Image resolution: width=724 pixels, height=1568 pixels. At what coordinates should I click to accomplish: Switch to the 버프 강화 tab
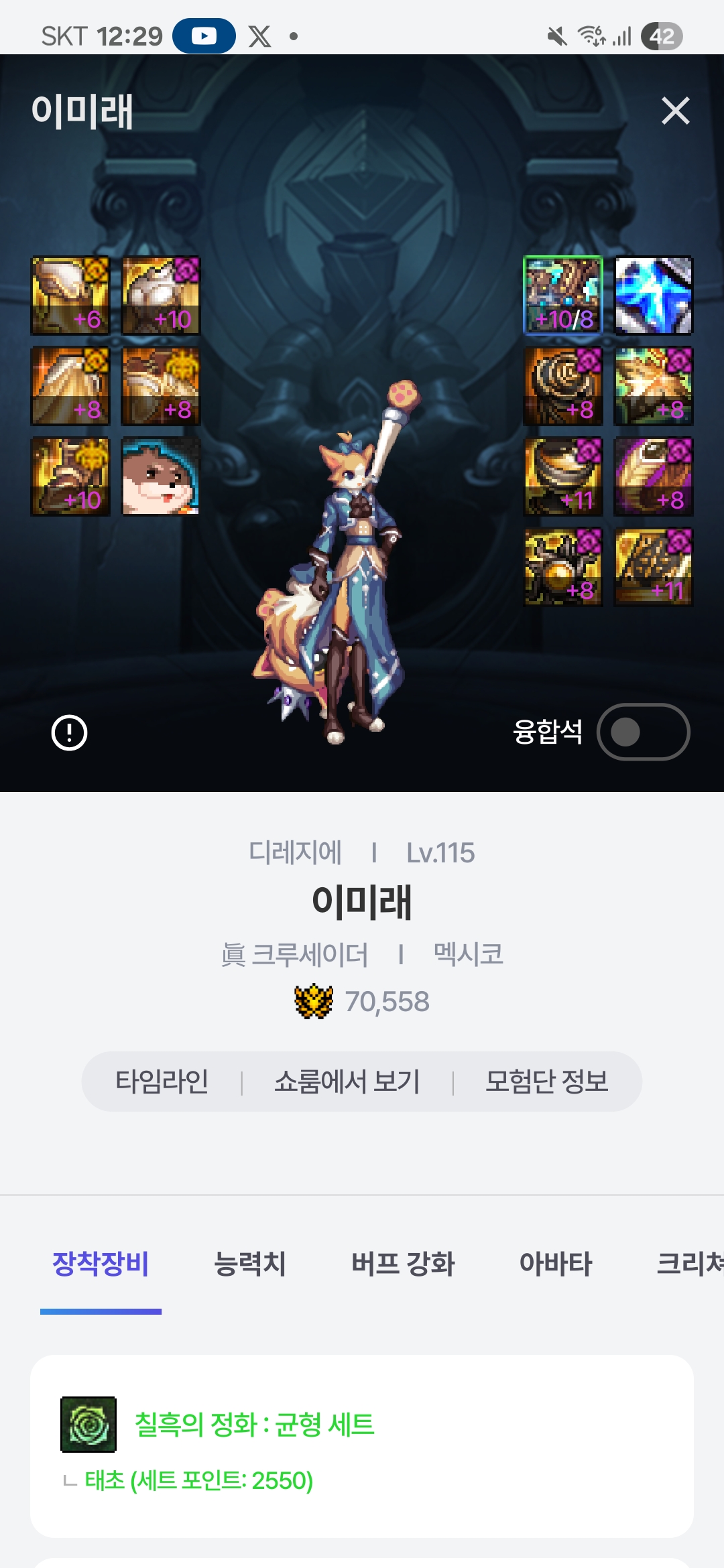tap(403, 1264)
